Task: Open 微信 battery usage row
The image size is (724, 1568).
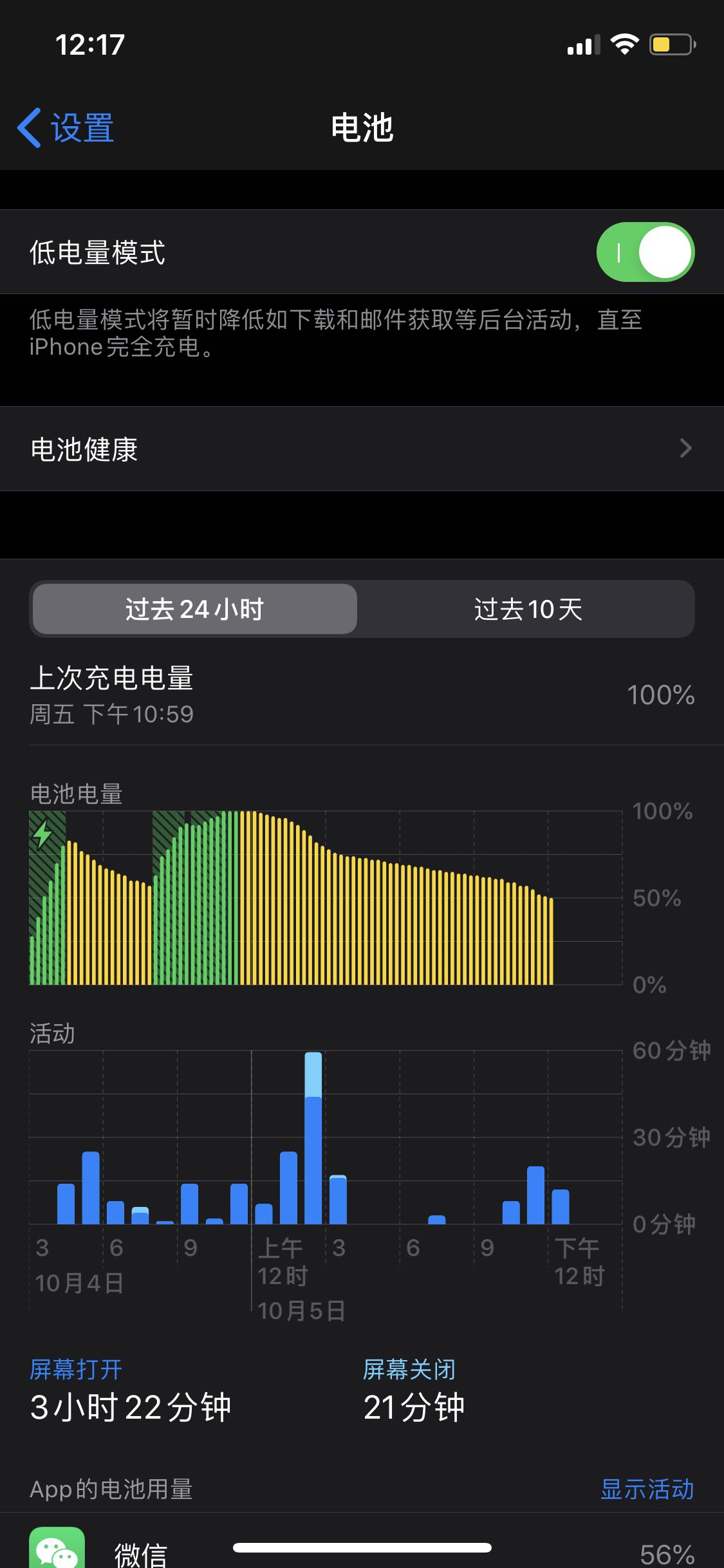Action: 362,1545
